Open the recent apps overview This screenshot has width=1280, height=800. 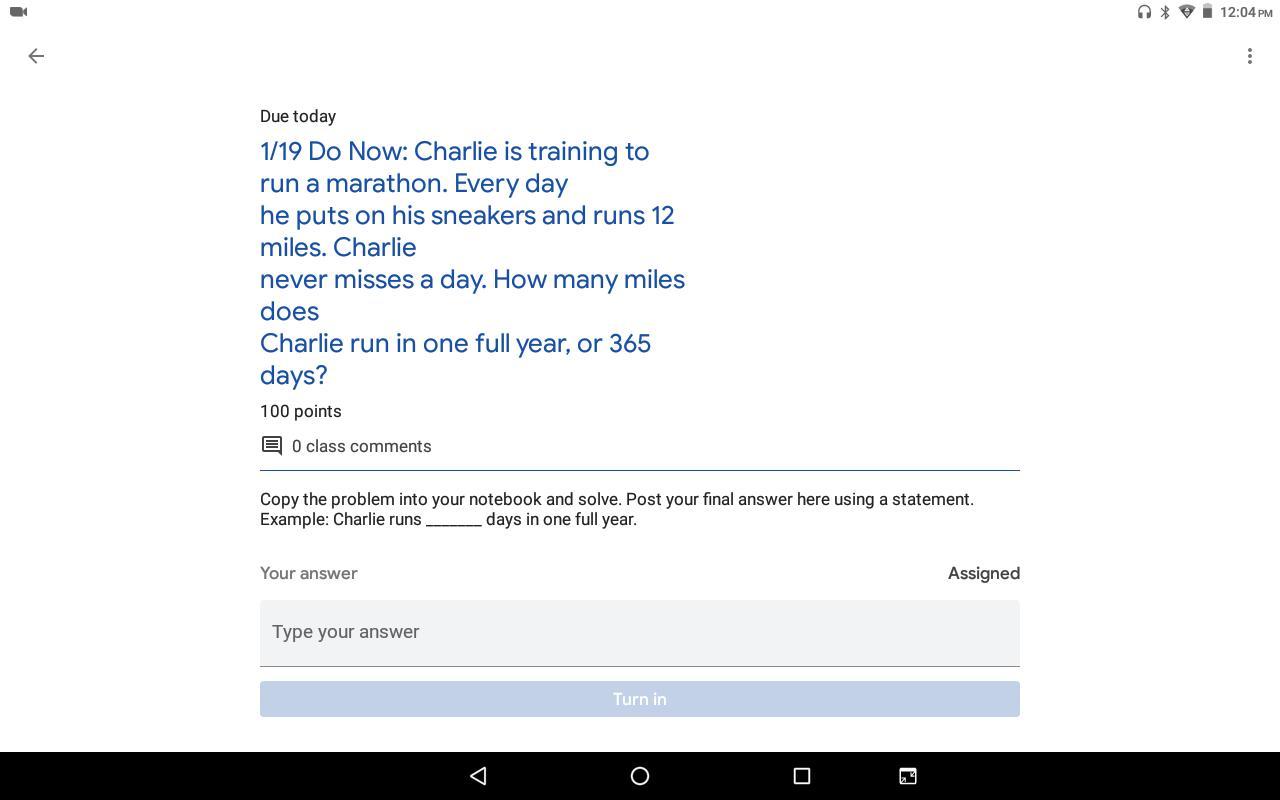click(801, 776)
